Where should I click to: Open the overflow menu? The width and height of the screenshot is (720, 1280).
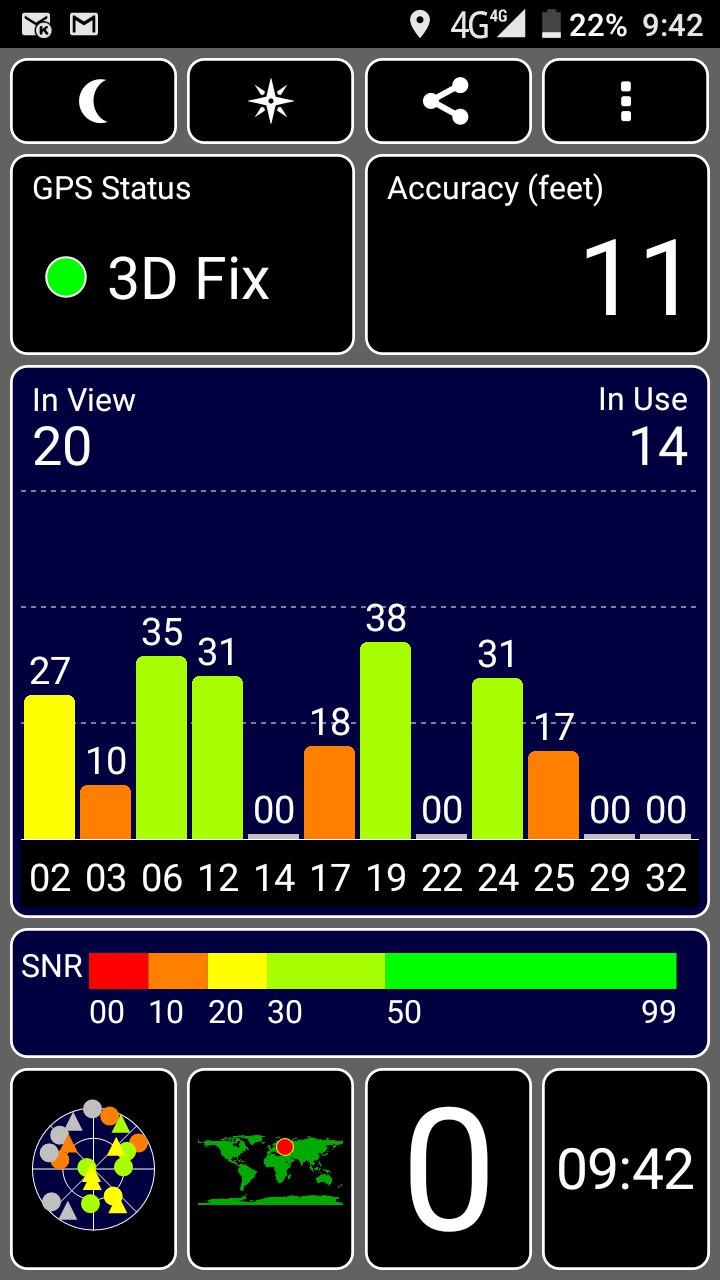coord(626,102)
